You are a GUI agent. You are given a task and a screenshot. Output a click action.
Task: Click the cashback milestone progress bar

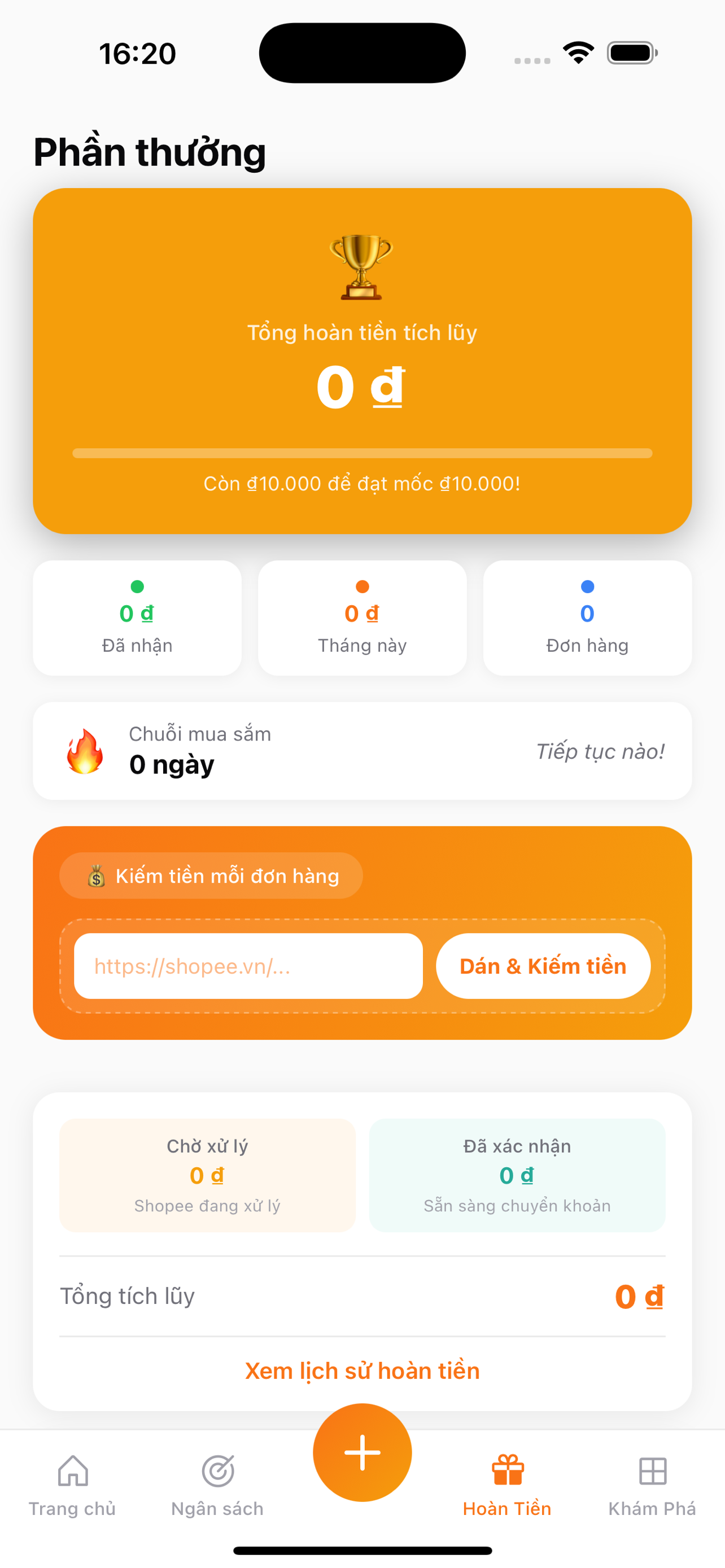point(361,451)
